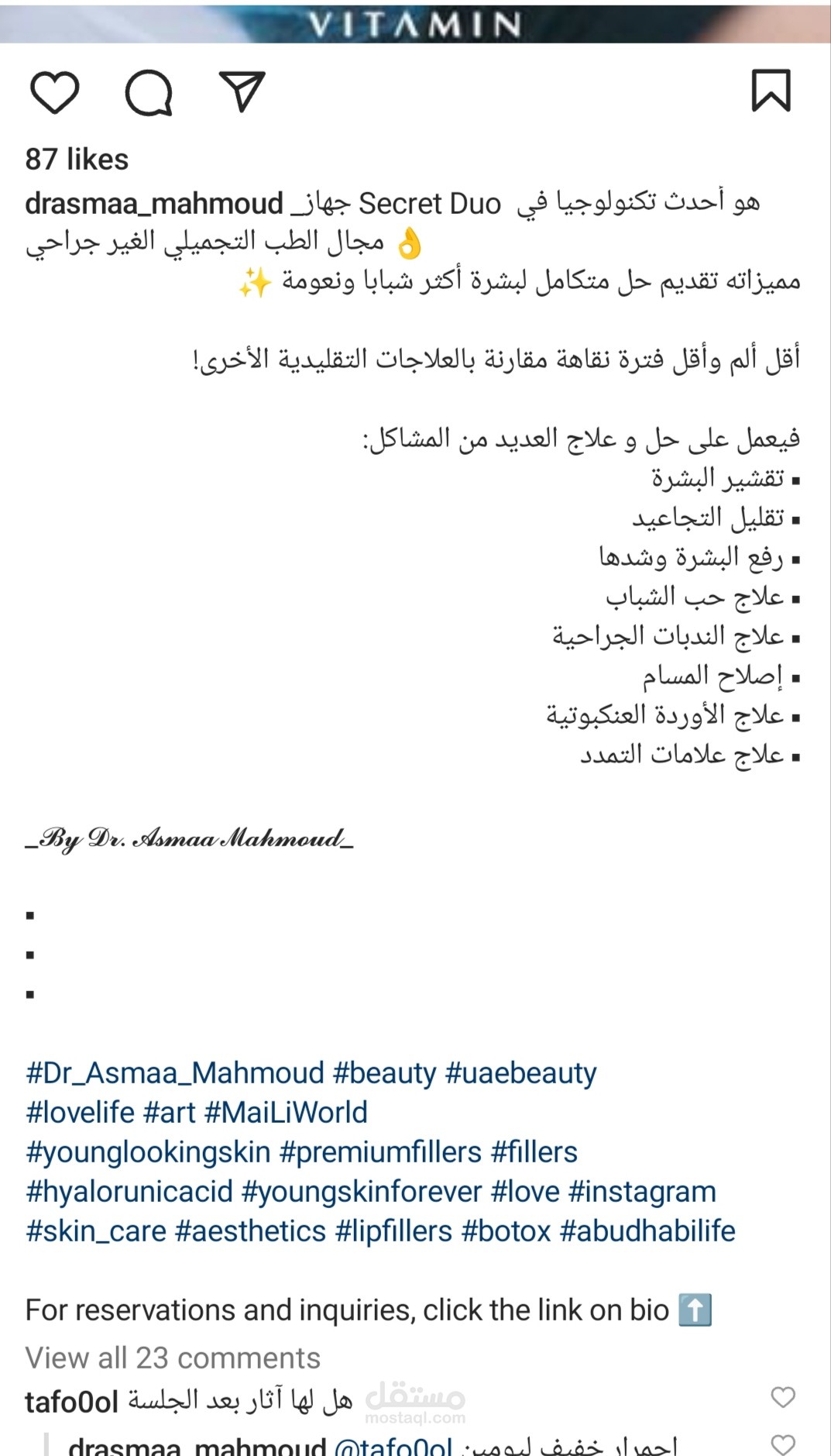Open the #abudhabilife hashtag
The width and height of the screenshot is (831, 1456).
pos(647,1231)
